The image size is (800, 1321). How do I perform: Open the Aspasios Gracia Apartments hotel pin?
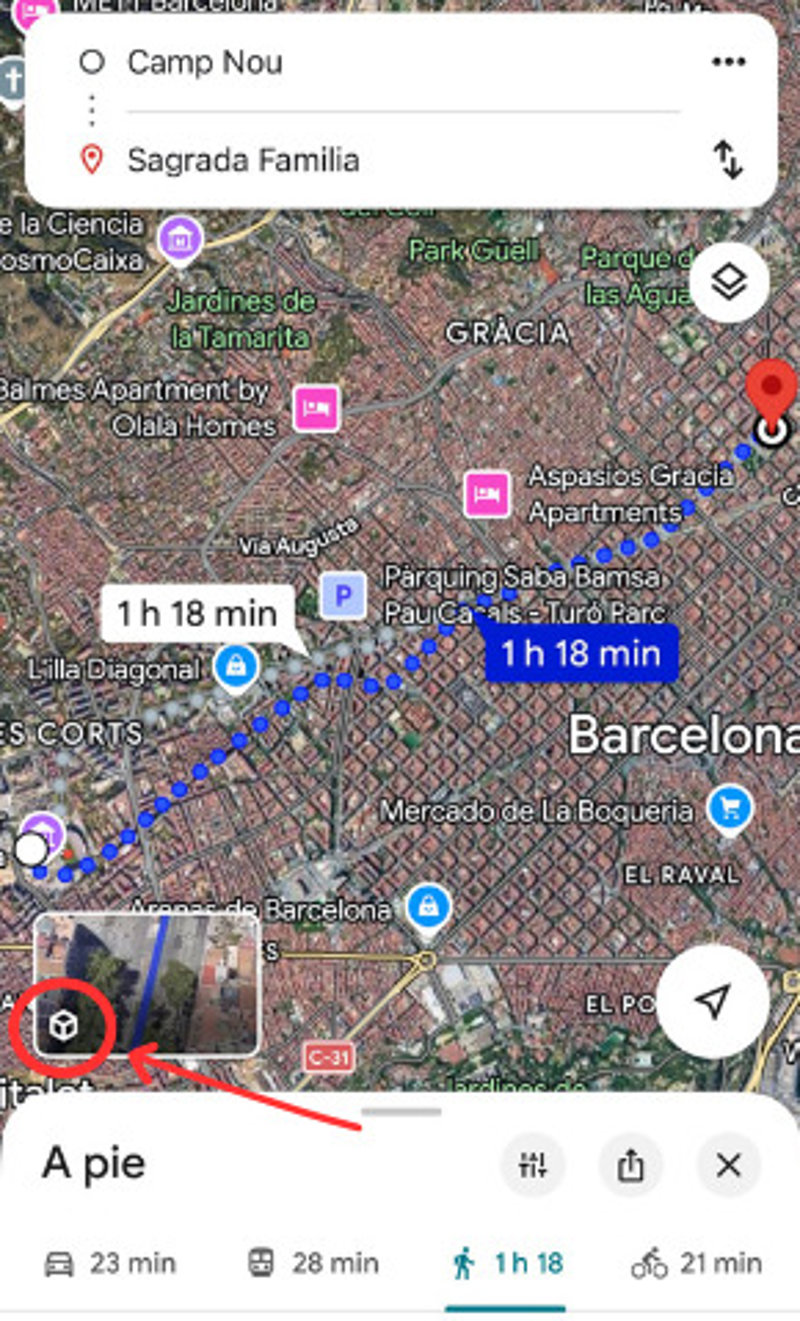coord(487,494)
